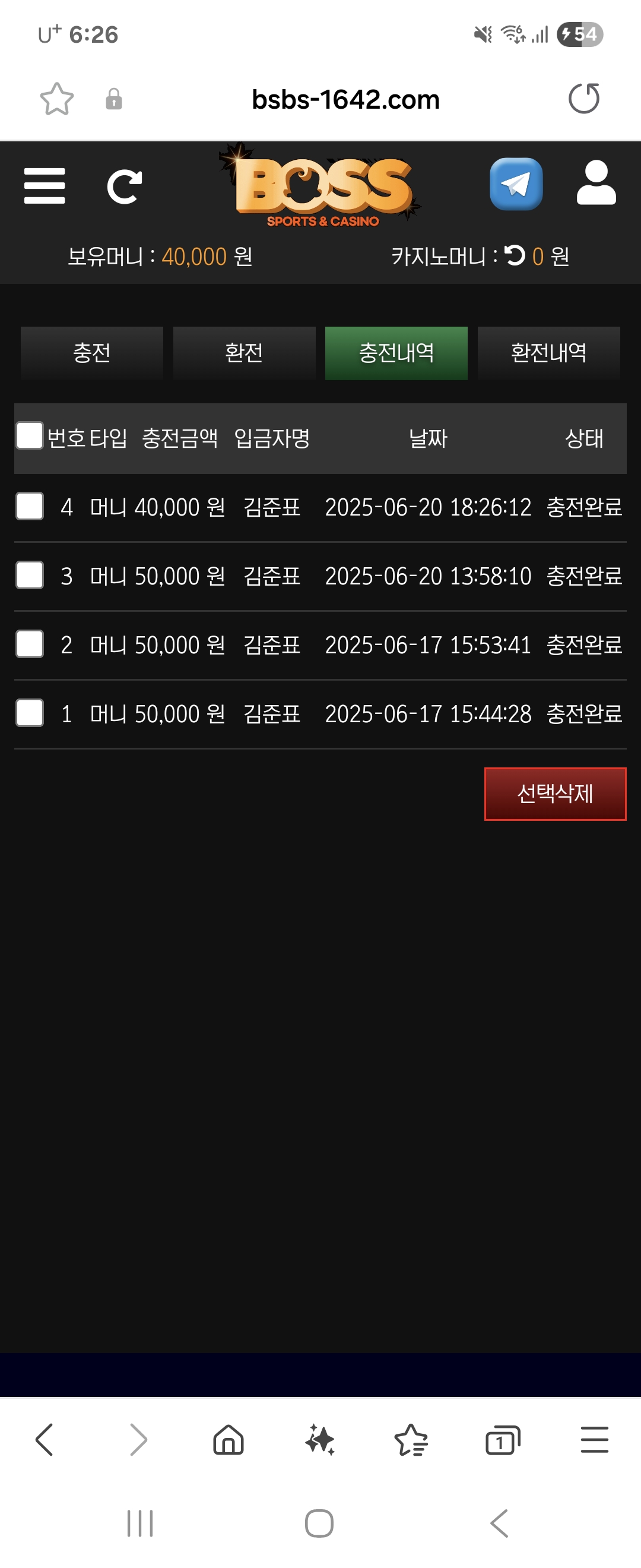Tap the 선택삭제 button
The height and width of the screenshot is (1568, 641).
pyautogui.click(x=554, y=794)
